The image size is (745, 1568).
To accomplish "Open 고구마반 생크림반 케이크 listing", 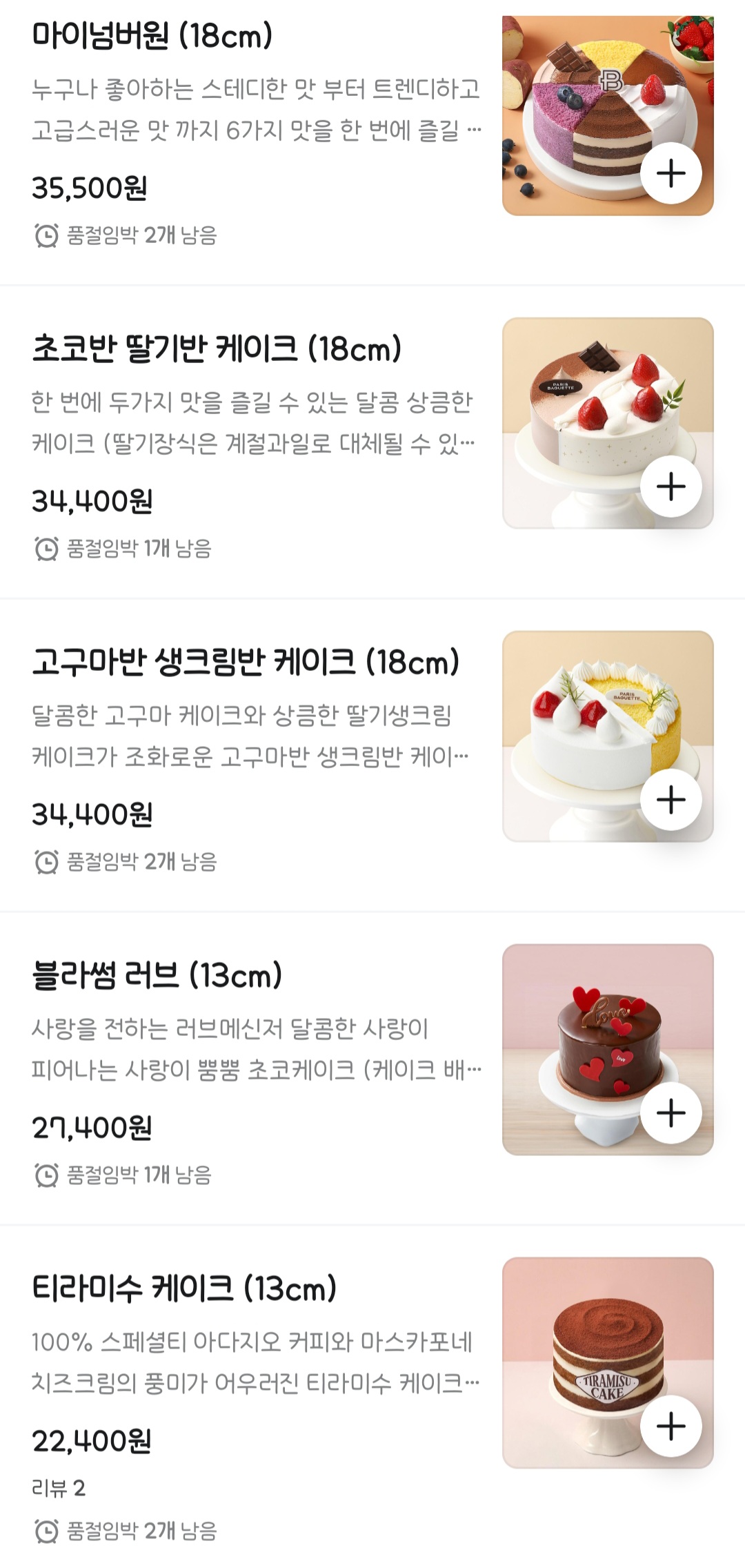I will pyautogui.click(x=245, y=663).
